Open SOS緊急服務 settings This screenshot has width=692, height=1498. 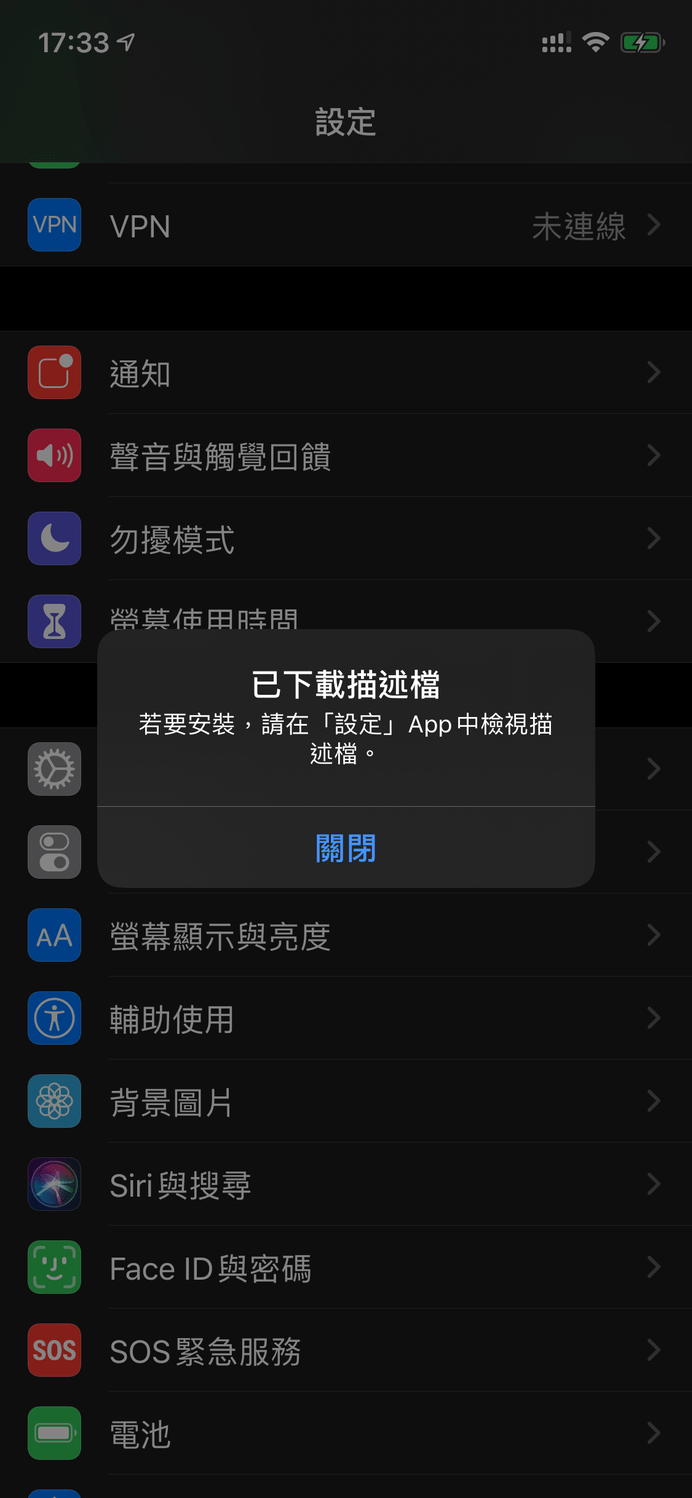pos(346,1351)
